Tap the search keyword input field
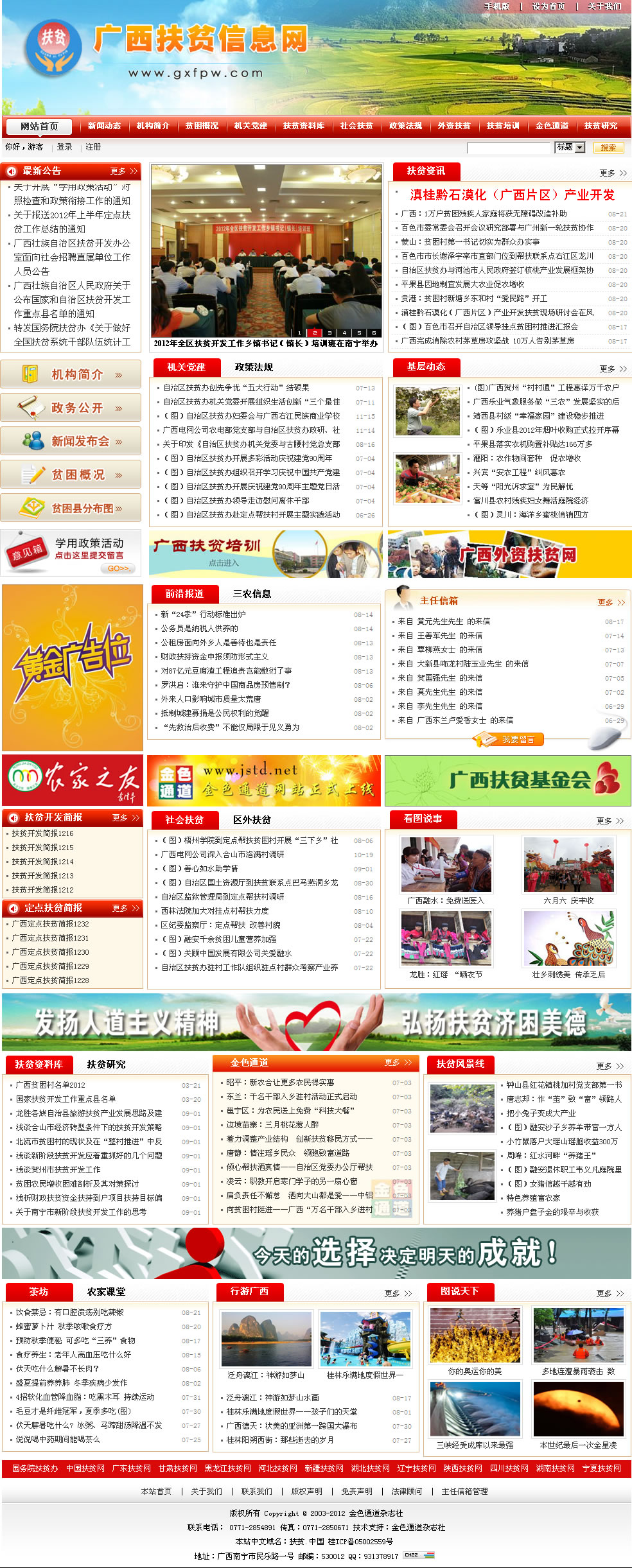Image resolution: width=632 pixels, height=1568 pixels. (x=509, y=148)
